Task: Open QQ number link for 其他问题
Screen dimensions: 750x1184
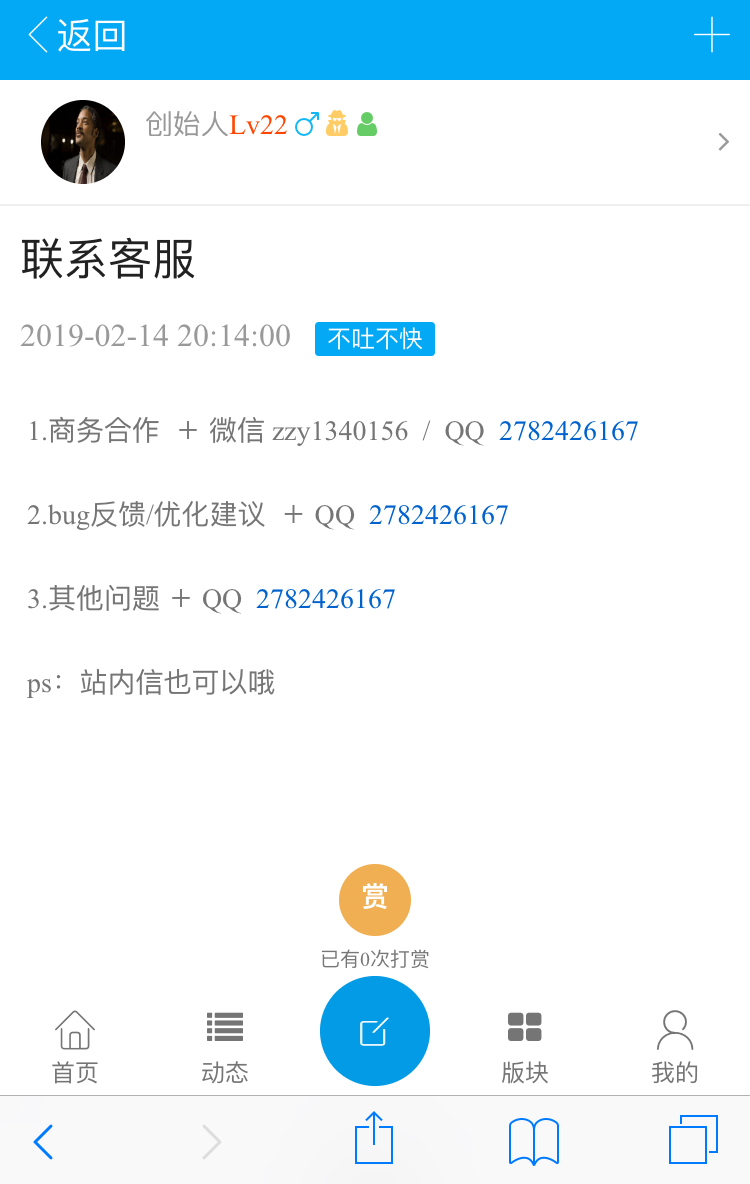Action: point(325,599)
